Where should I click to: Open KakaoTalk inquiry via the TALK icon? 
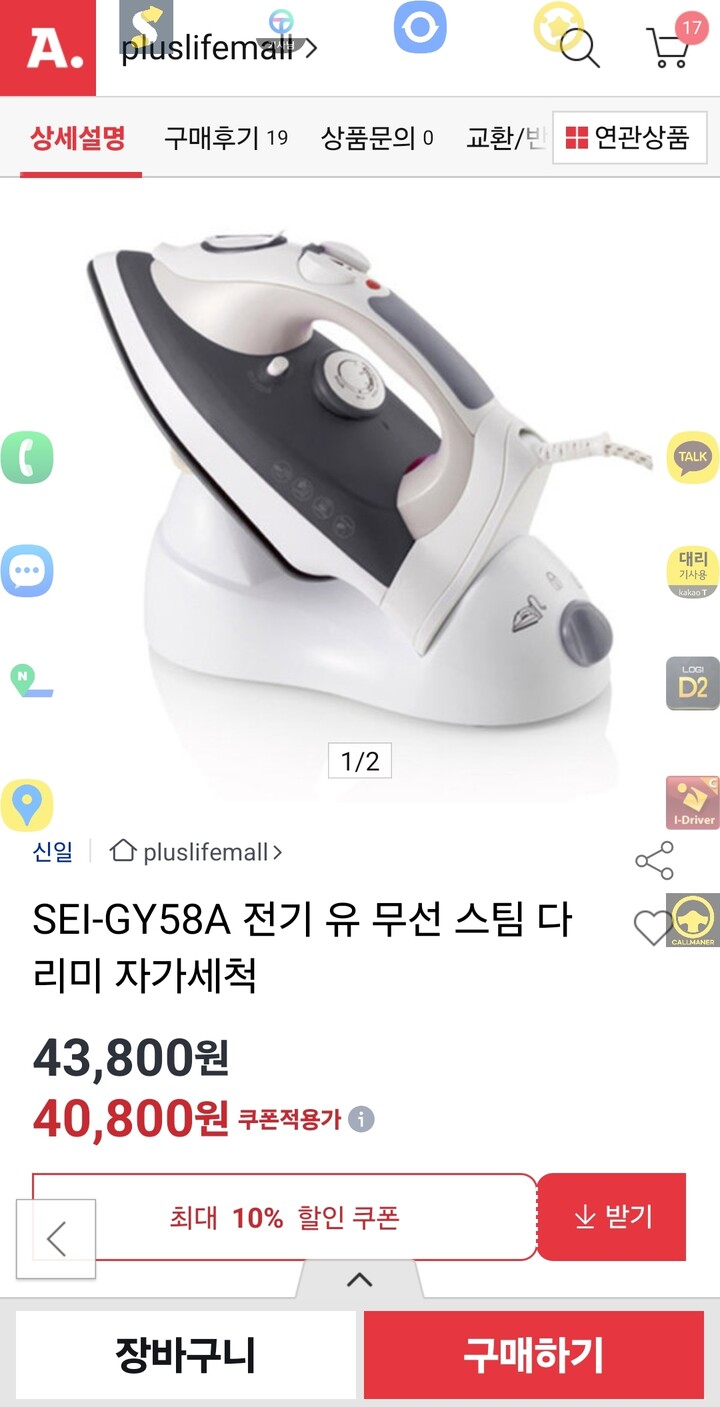coord(691,457)
